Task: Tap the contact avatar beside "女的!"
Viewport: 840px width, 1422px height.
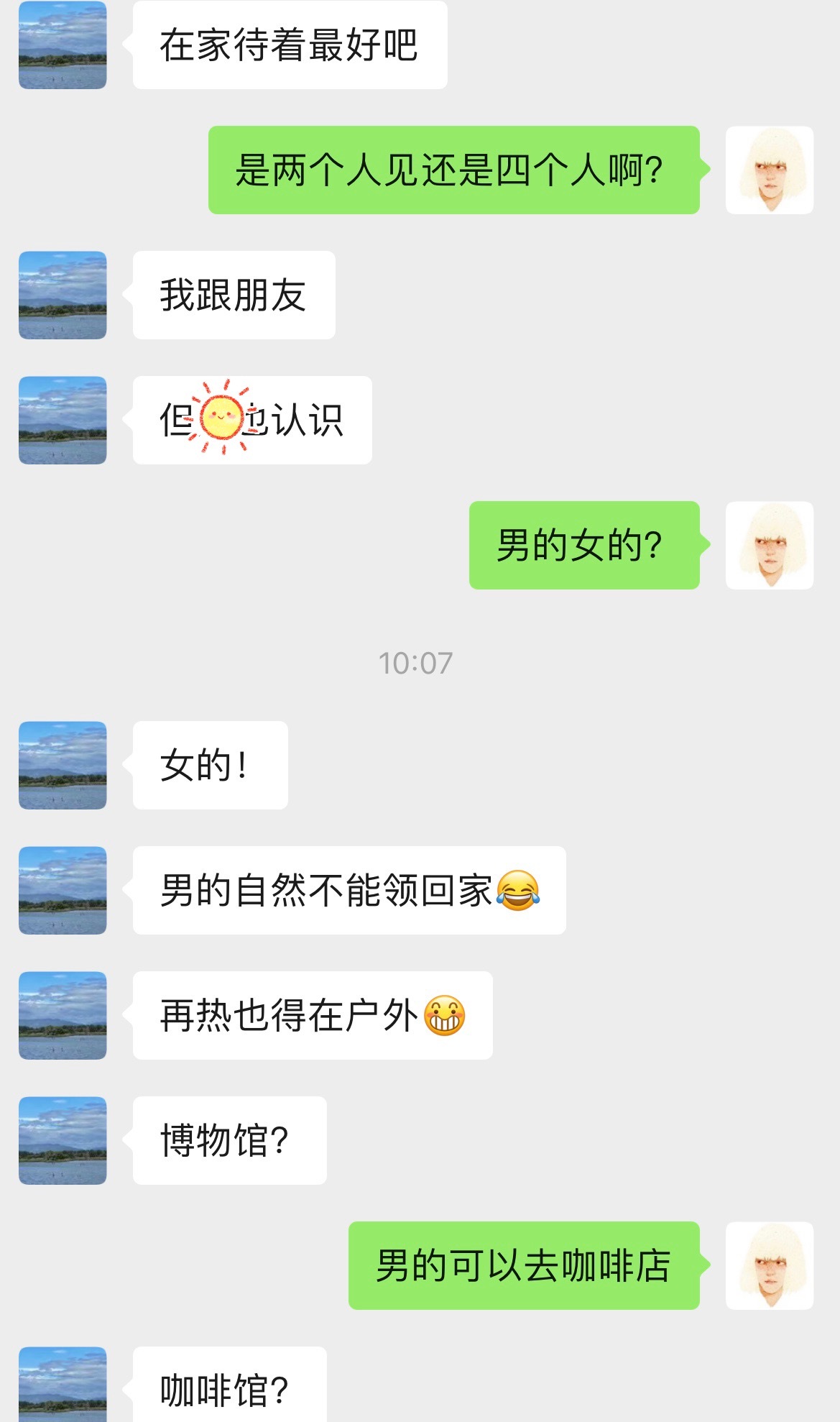Action: 63,766
